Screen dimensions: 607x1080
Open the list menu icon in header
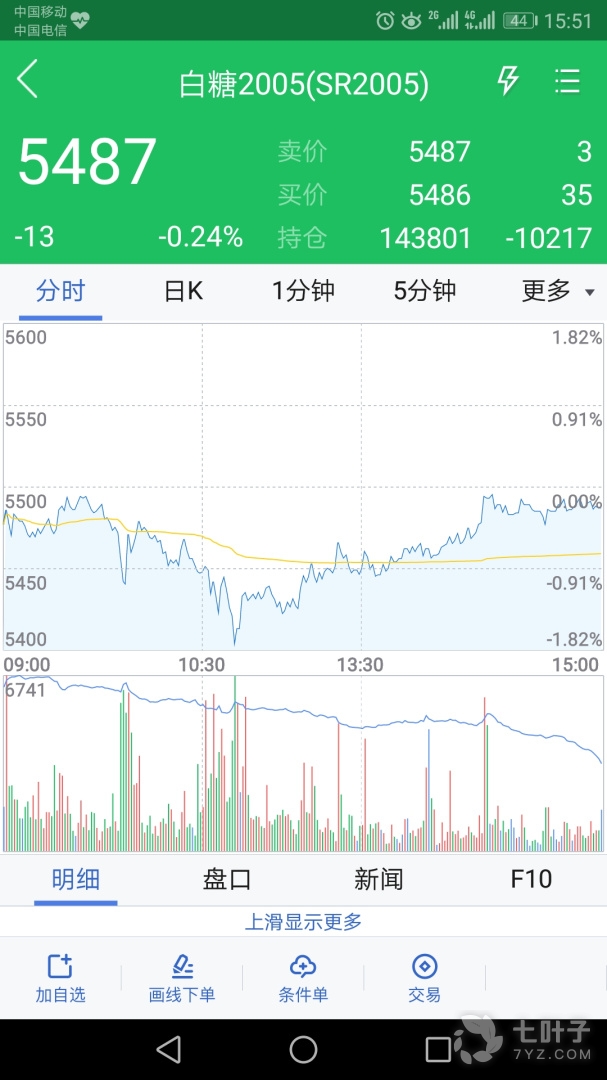coord(567,81)
